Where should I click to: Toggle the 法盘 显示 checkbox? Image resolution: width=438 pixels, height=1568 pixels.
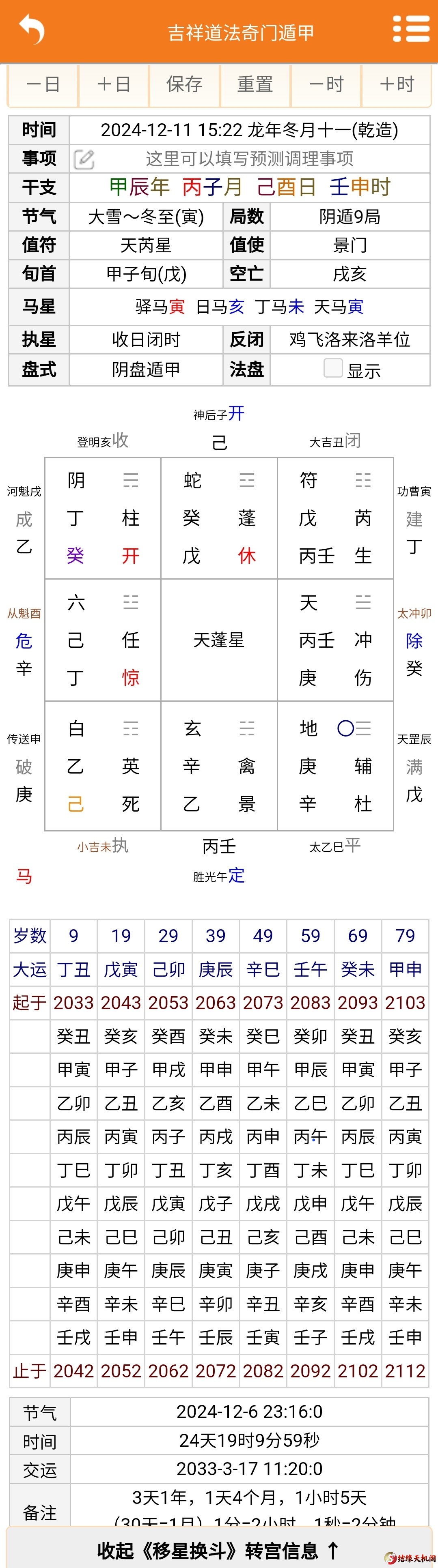pos(332,368)
